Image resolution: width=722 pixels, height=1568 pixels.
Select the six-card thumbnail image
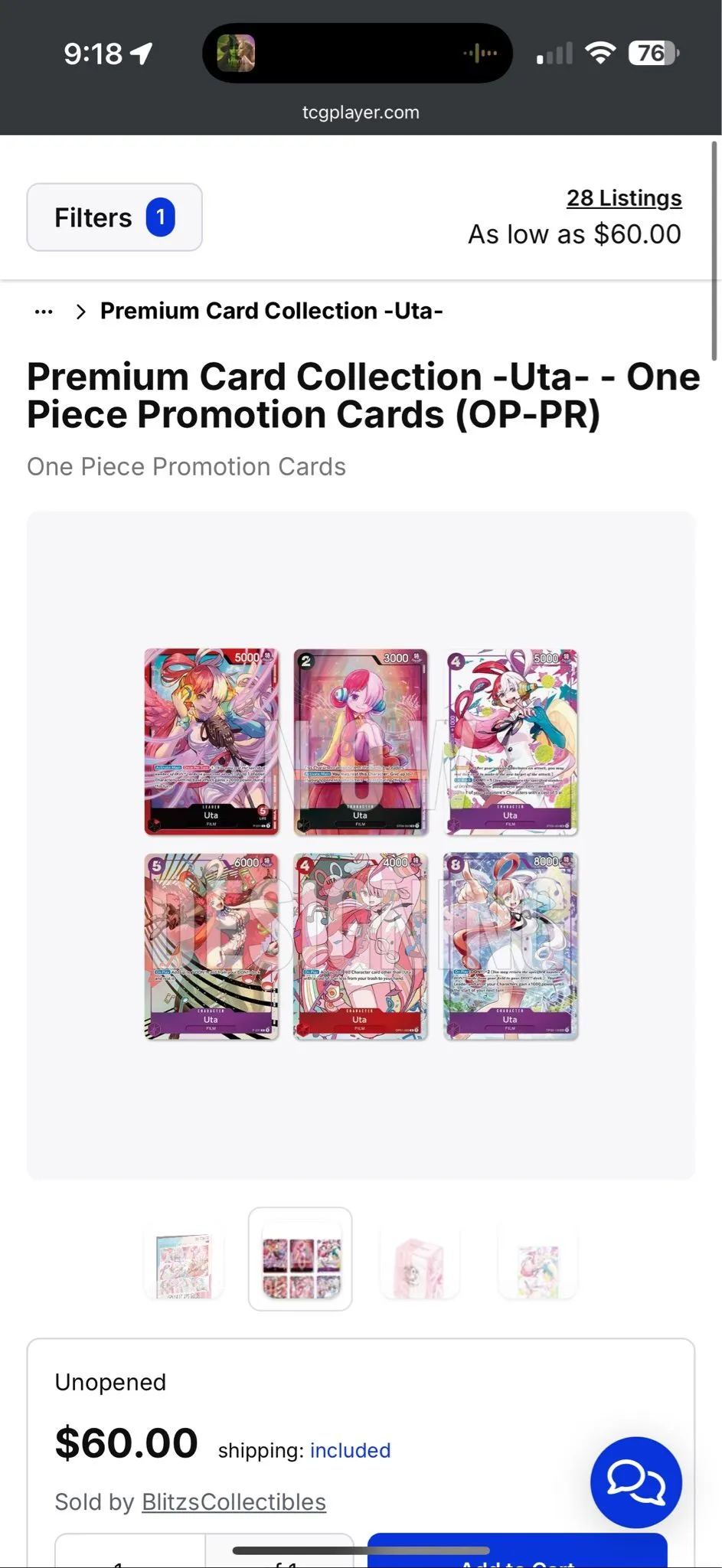[x=300, y=1259]
